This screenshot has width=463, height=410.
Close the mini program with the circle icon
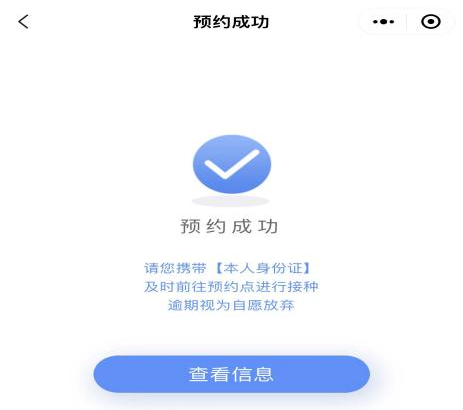431,22
